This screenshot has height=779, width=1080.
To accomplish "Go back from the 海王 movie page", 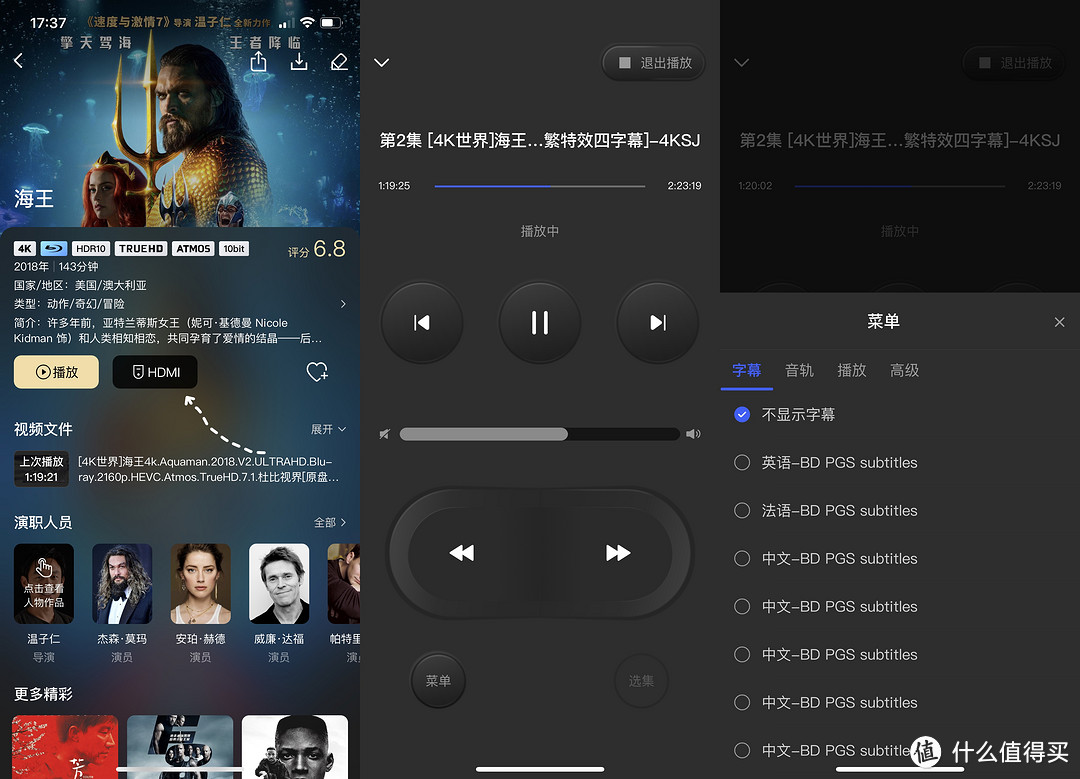I will 18,61.
